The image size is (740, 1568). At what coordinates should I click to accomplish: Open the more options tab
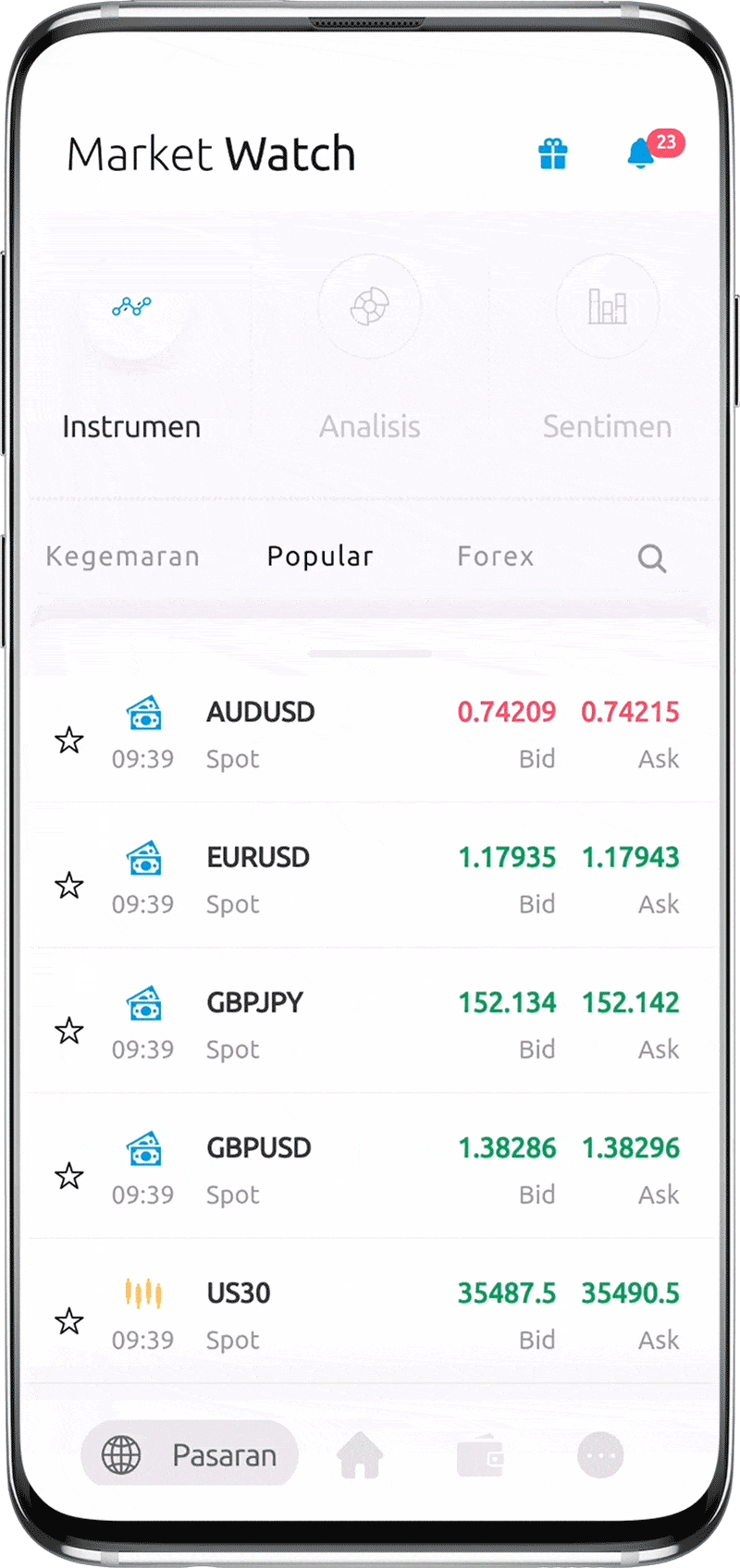tap(600, 1455)
